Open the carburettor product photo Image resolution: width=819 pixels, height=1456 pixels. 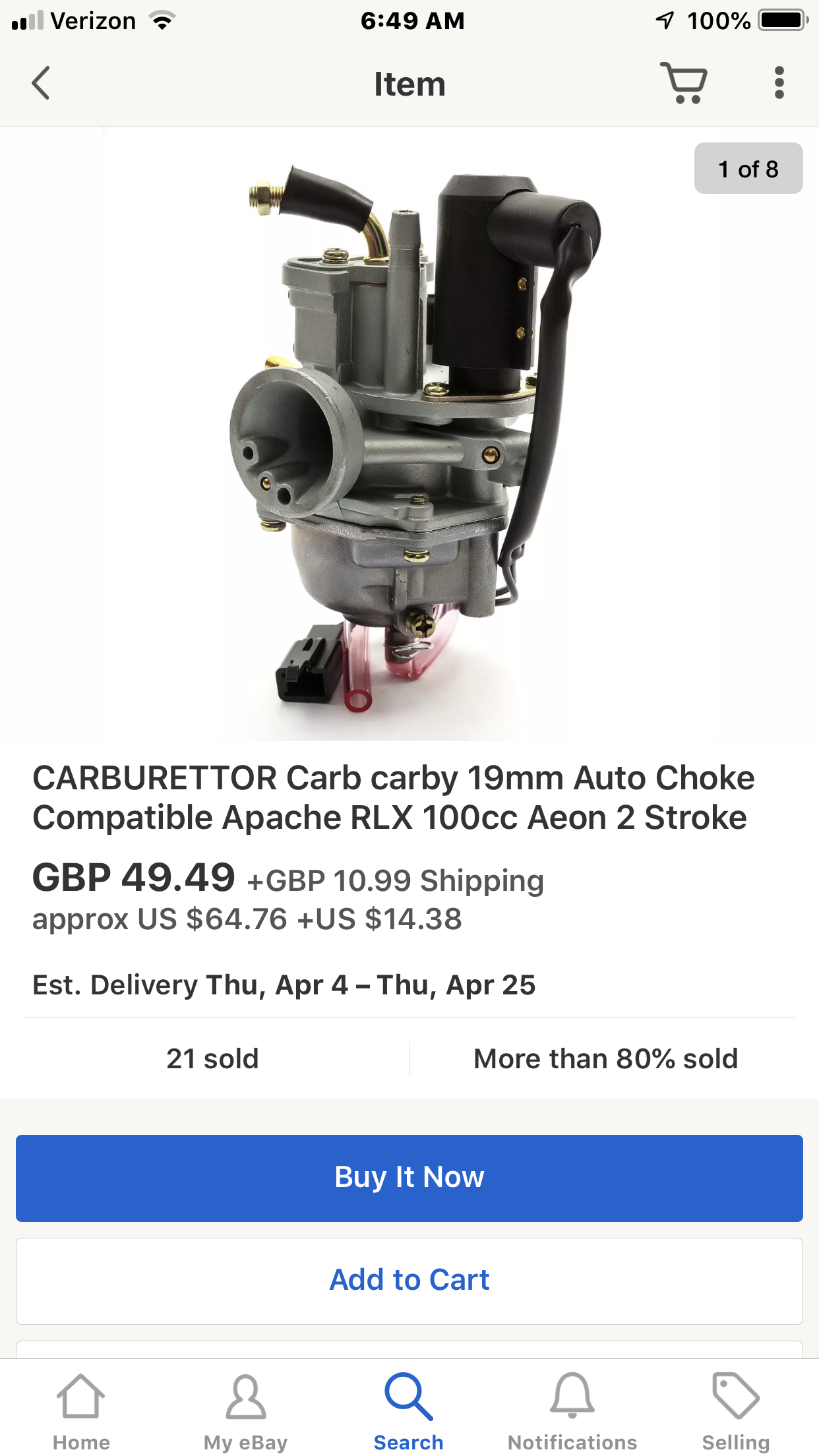click(409, 433)
